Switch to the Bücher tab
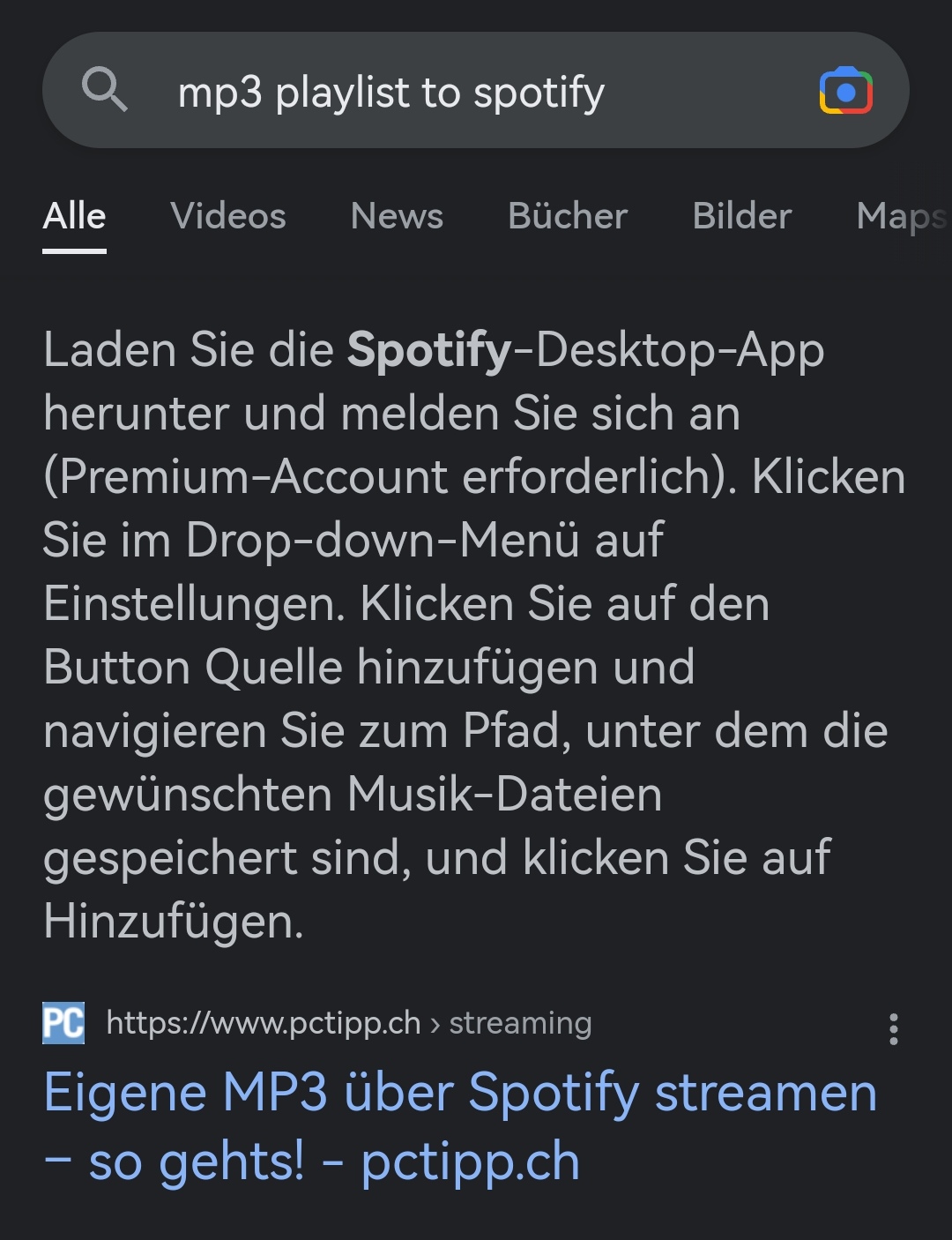 (x=568, y=216)
